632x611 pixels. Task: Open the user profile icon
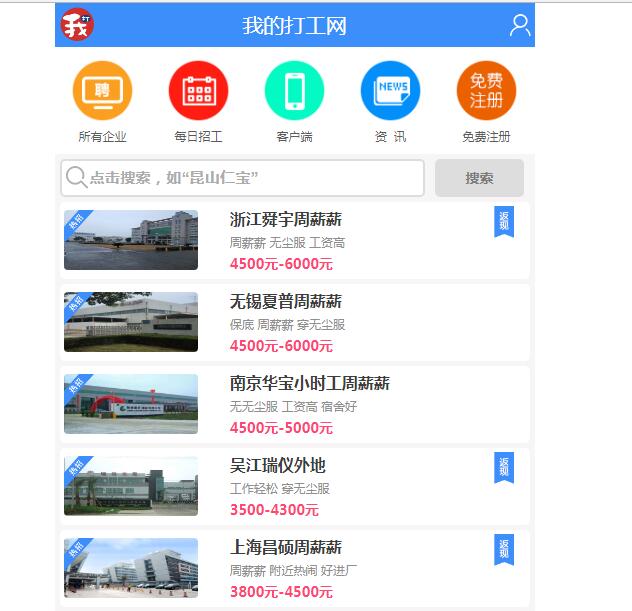pos(519,25)
